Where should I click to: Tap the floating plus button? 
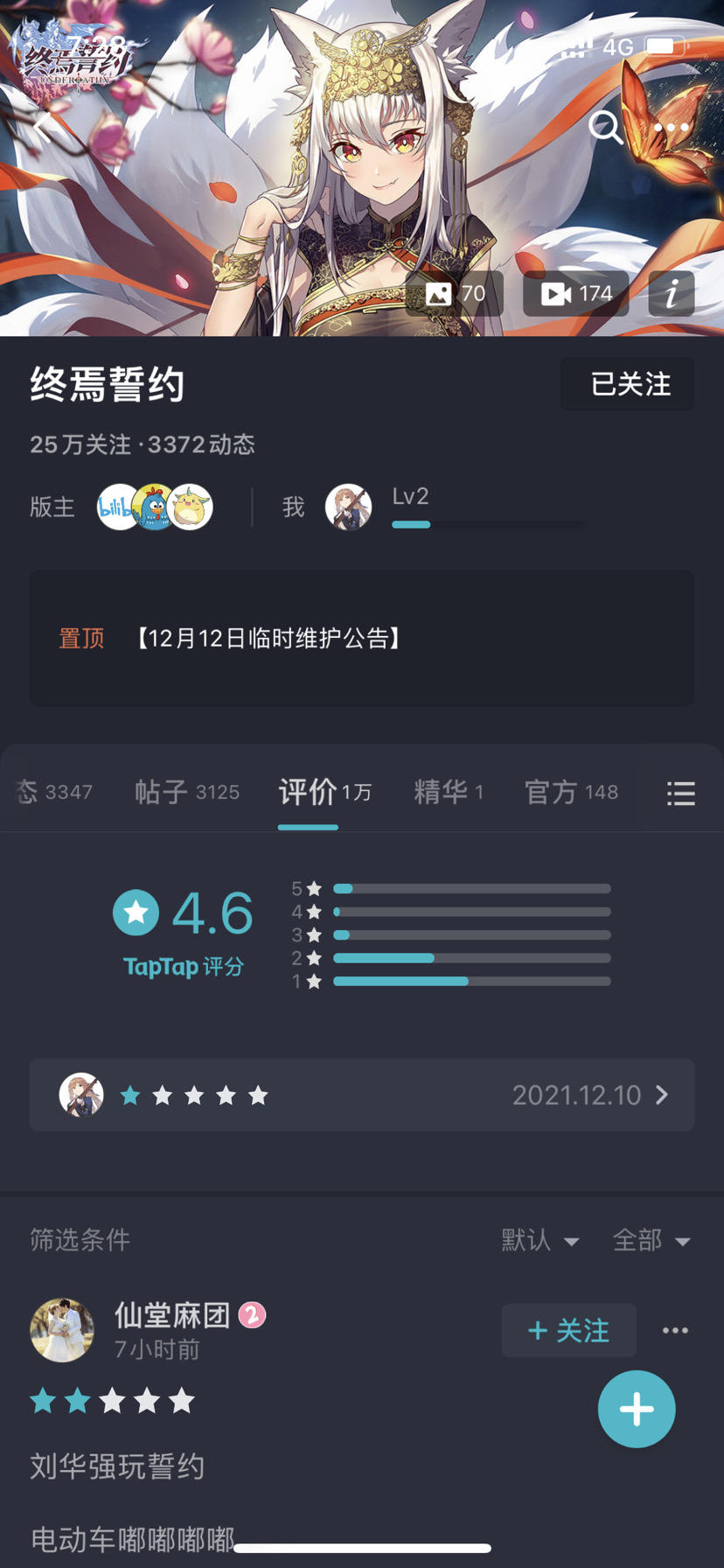click(x=637, y=1409)
